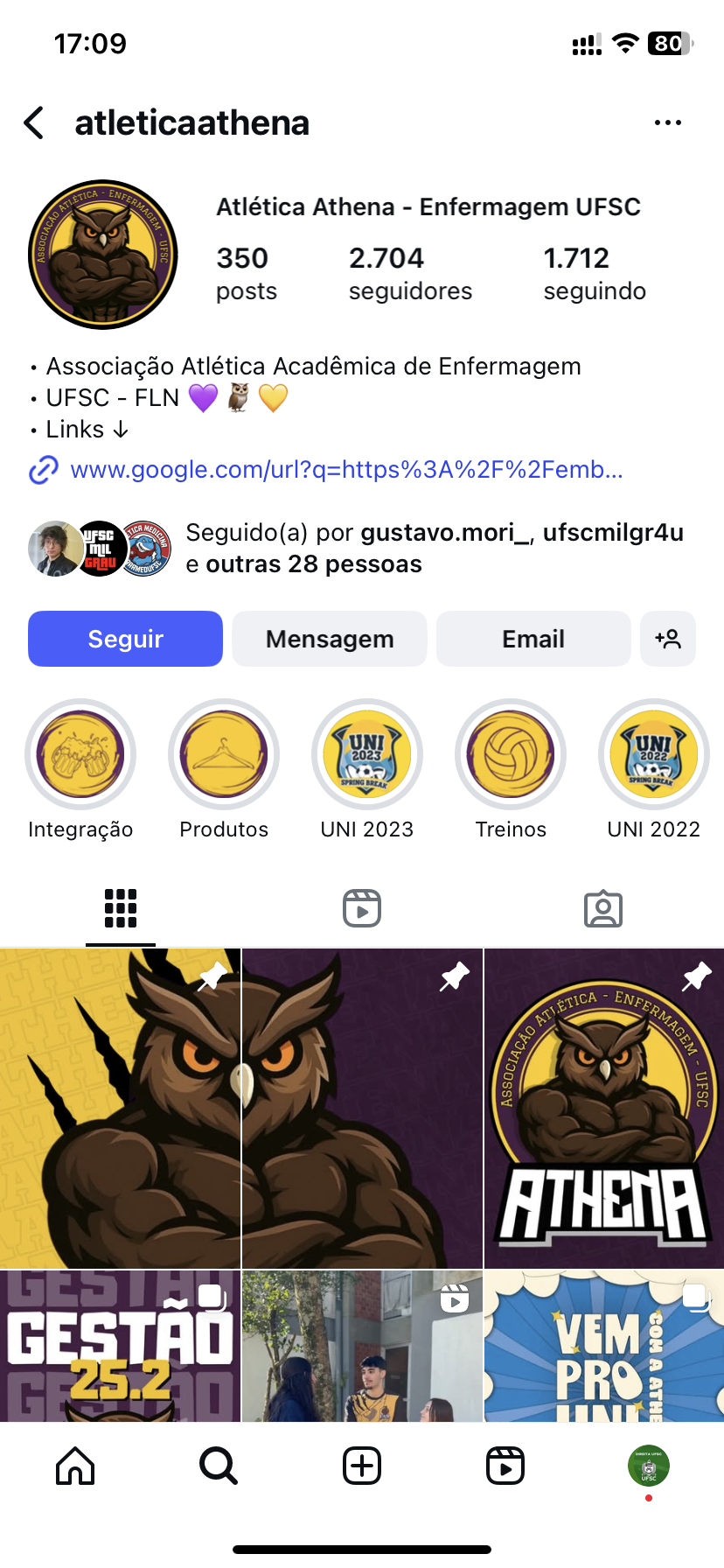
Task: Tap the Email contact button
Action: (533, 639)
